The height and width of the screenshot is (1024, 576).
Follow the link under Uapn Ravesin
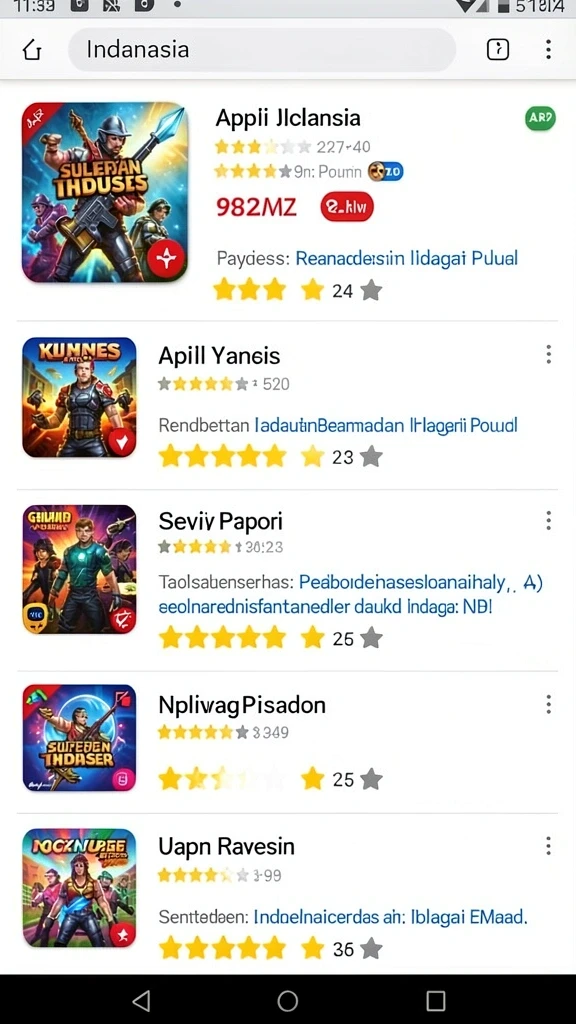click(x=390, y=918)
